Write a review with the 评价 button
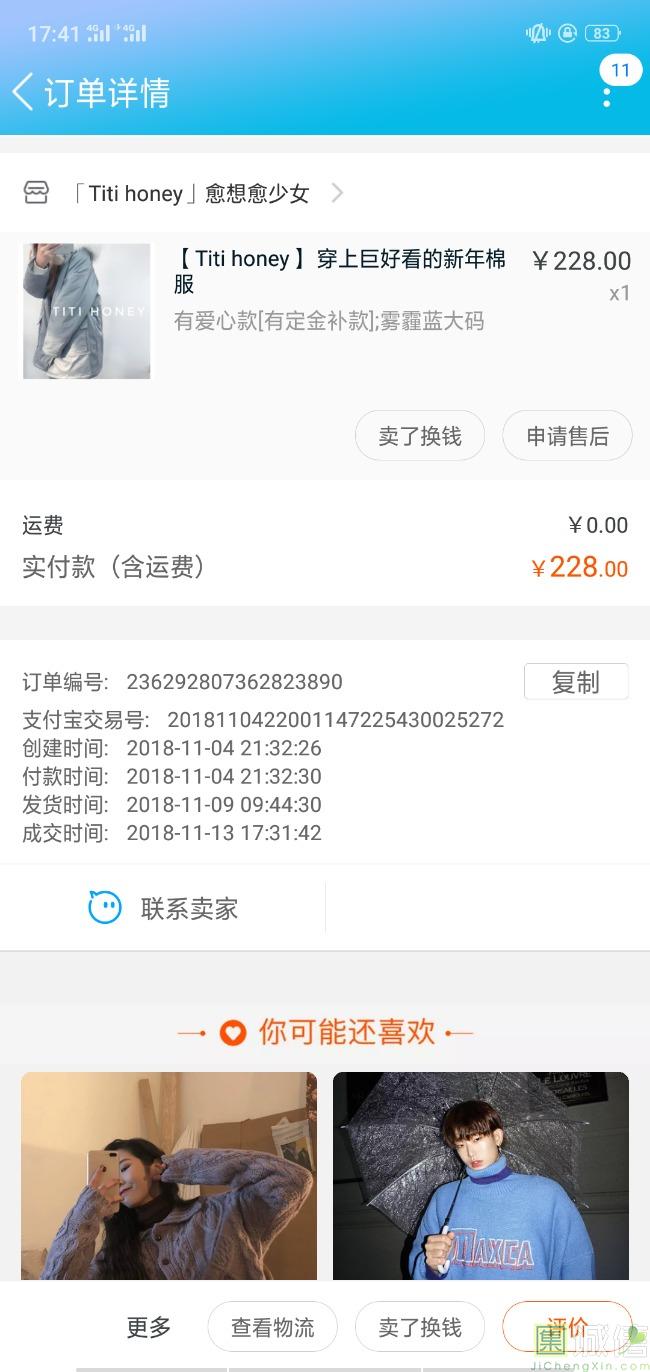Image resolution: width=650 pixels, height=1372 pixels. tap(567, 1326)
